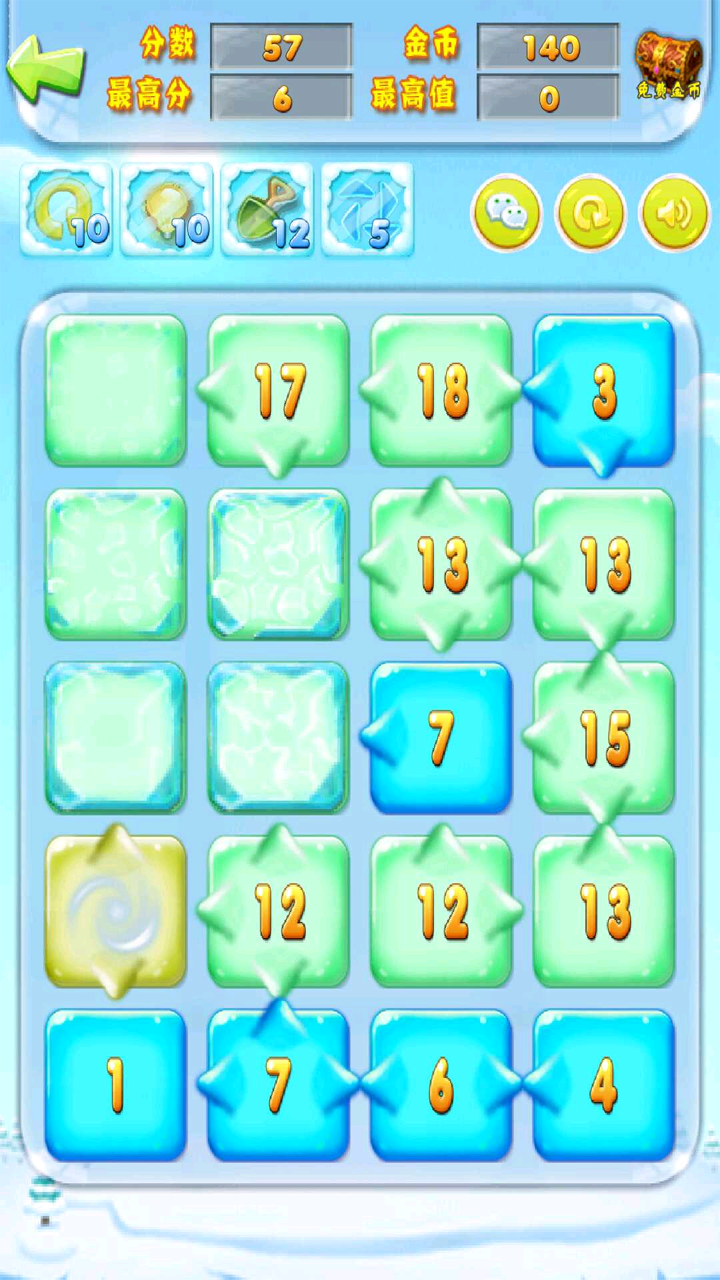Select the yellow swirl tile
This screenshot has width=720, height=1280.
coord(116,911)
